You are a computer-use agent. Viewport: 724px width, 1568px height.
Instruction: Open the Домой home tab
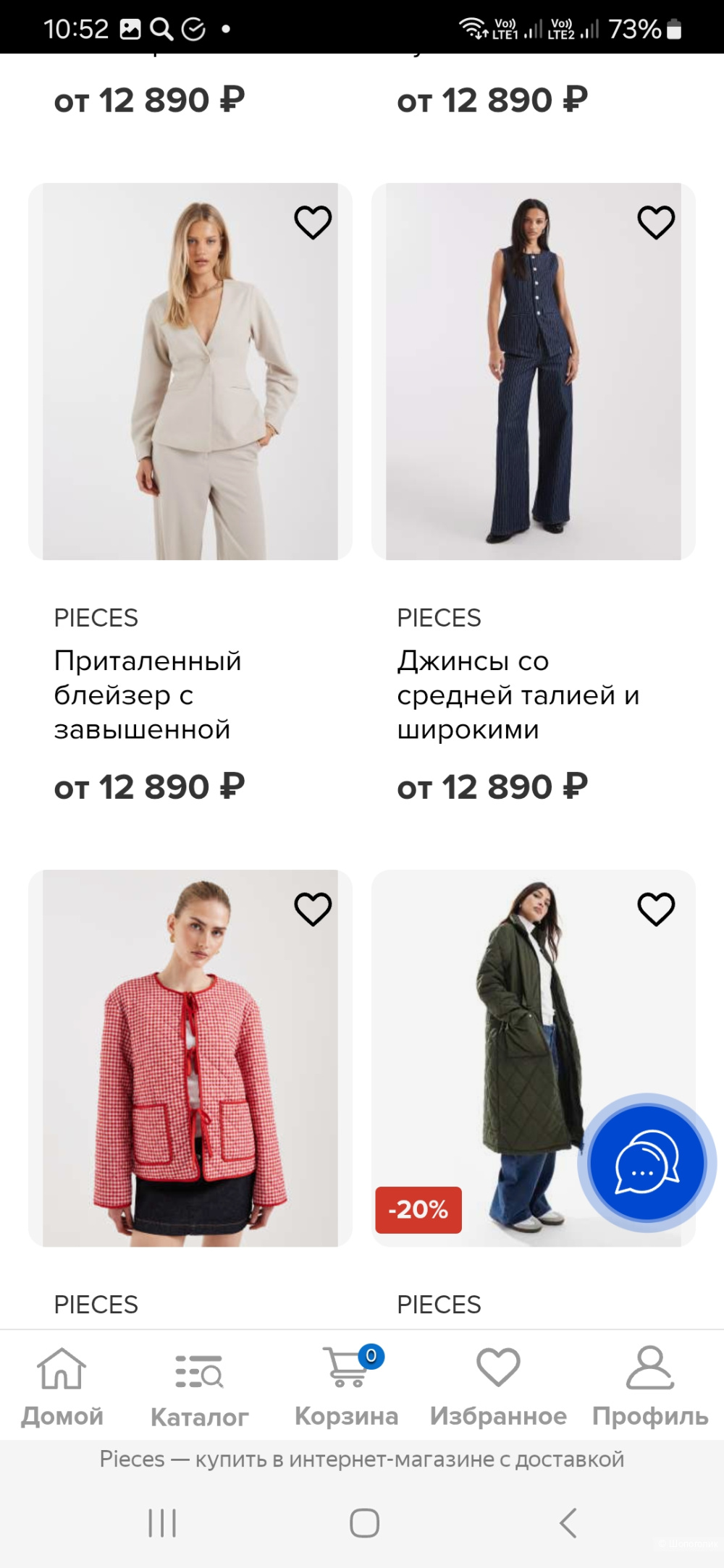tap(62, 1386)
